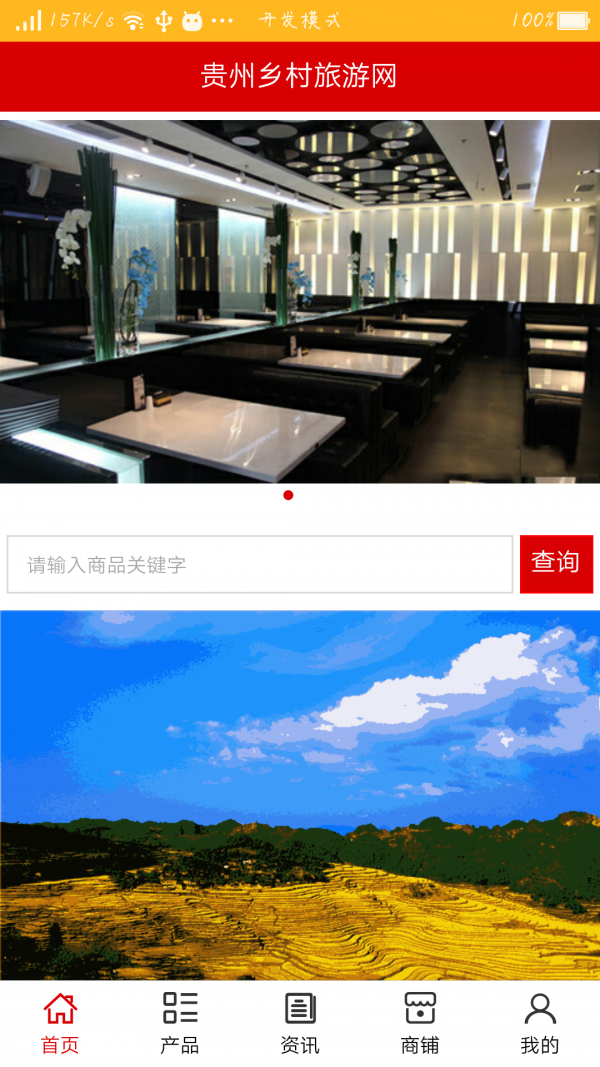Image resolution: width=600 pixels, height=1067 pixels.
Task: Tap the product keyword search field
Action: 260,565
